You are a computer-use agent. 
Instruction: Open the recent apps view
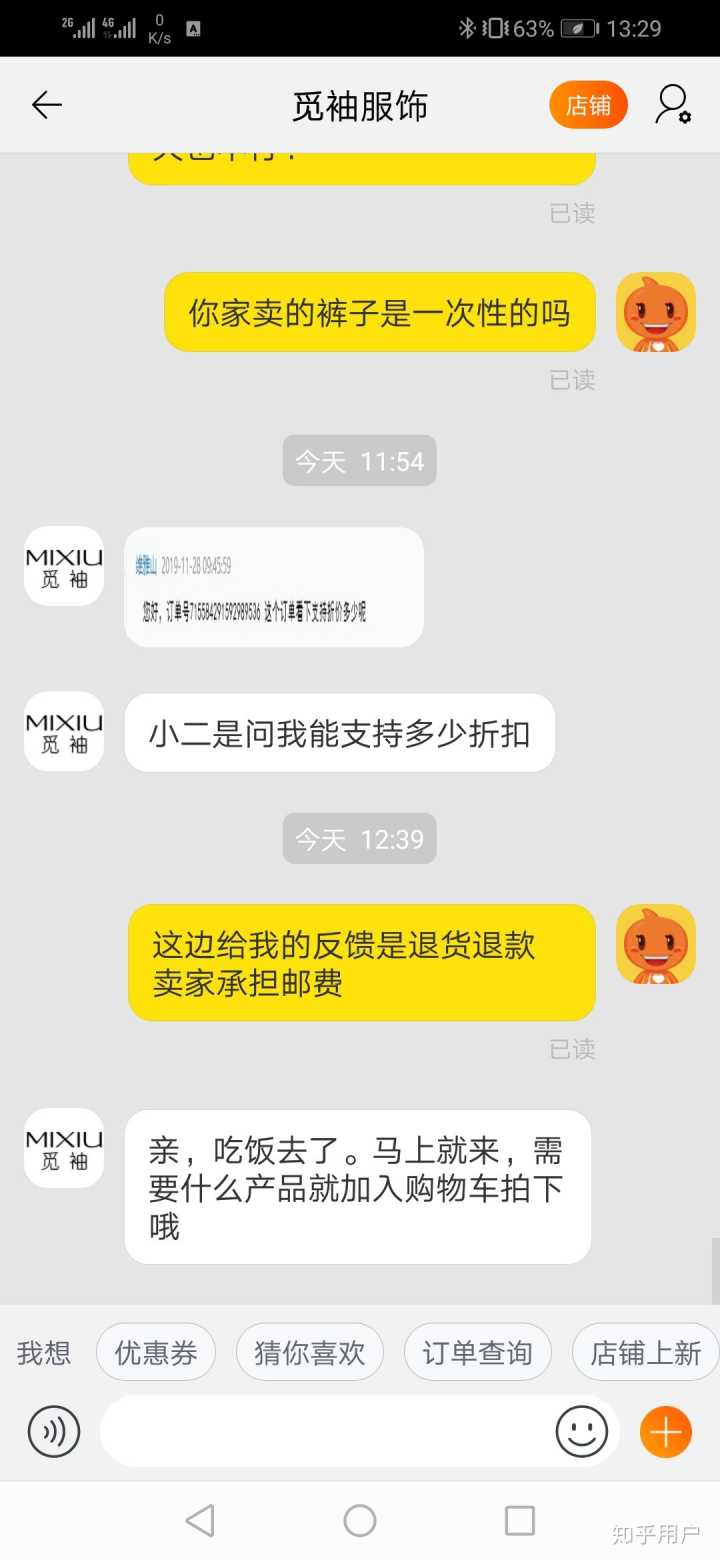pyautogui.click(x=520, y=1521)
